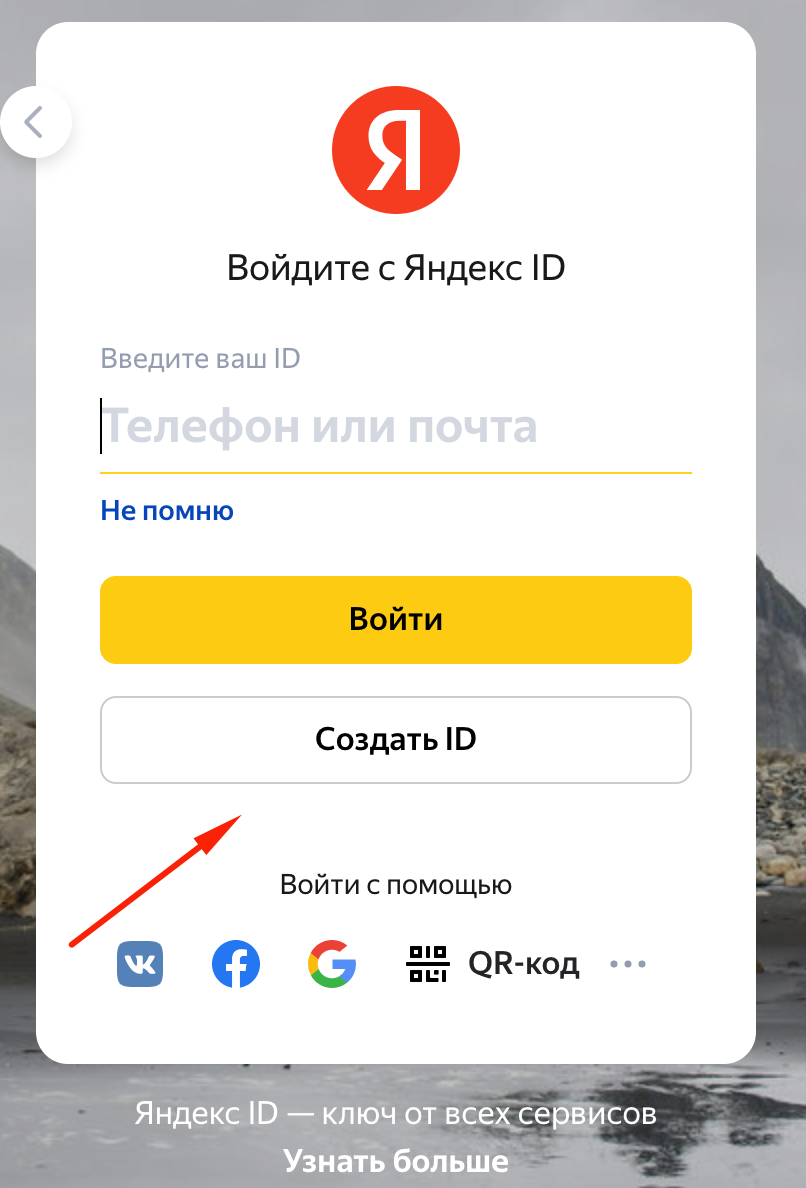The height and width of the screenshot is (1188, 806).
Task: Focus the phone or email field
Action: point(395,428)
